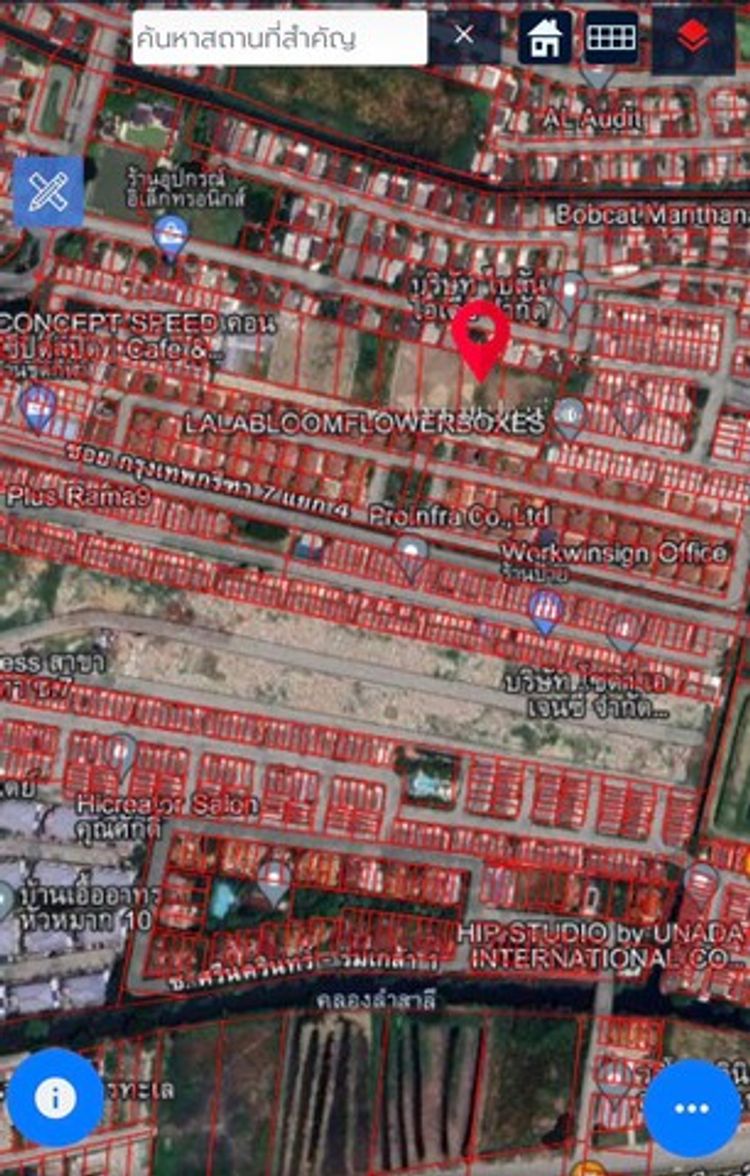Open the house icon button

545,39
